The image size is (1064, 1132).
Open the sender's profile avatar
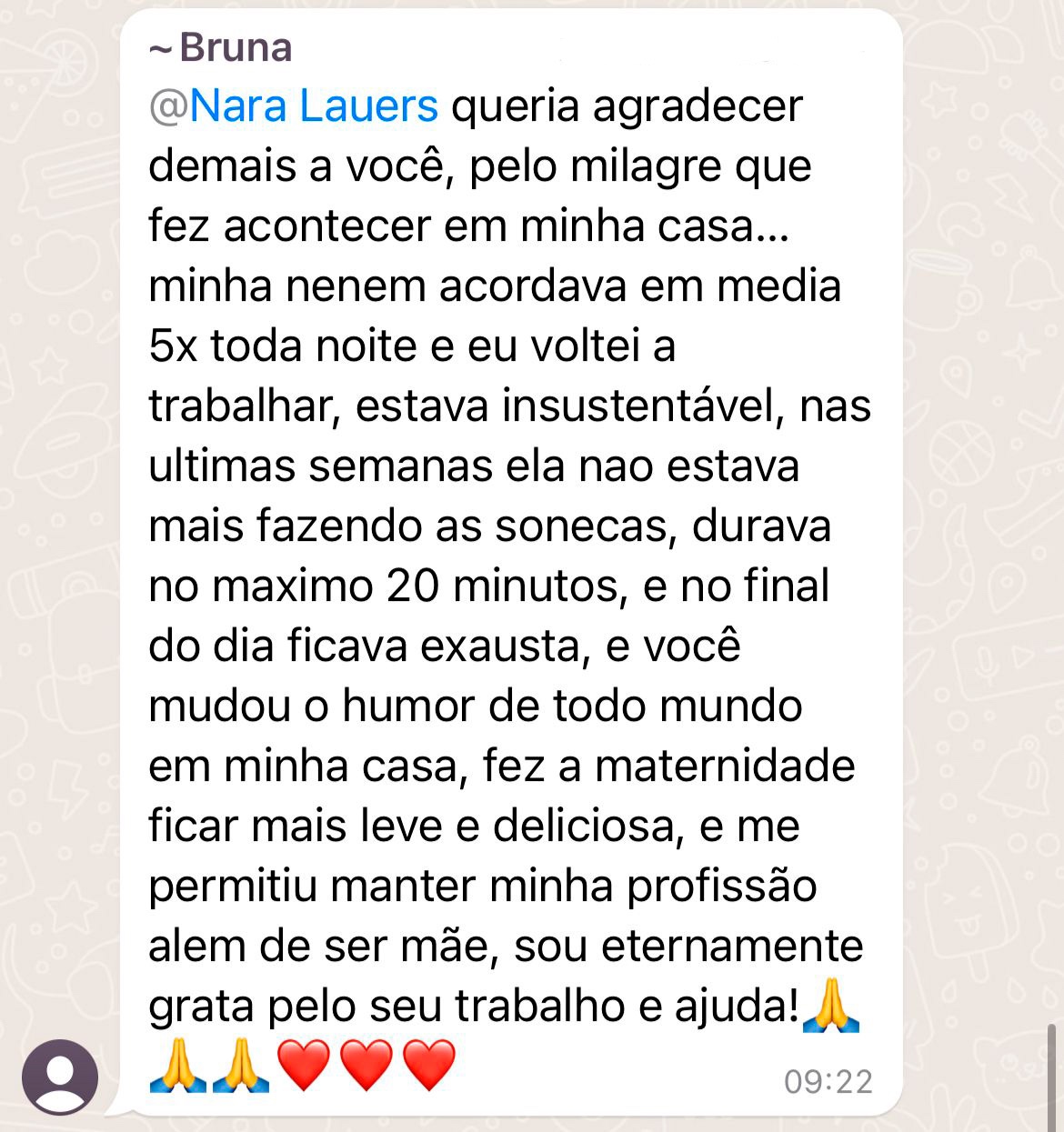click(60, 1077)
